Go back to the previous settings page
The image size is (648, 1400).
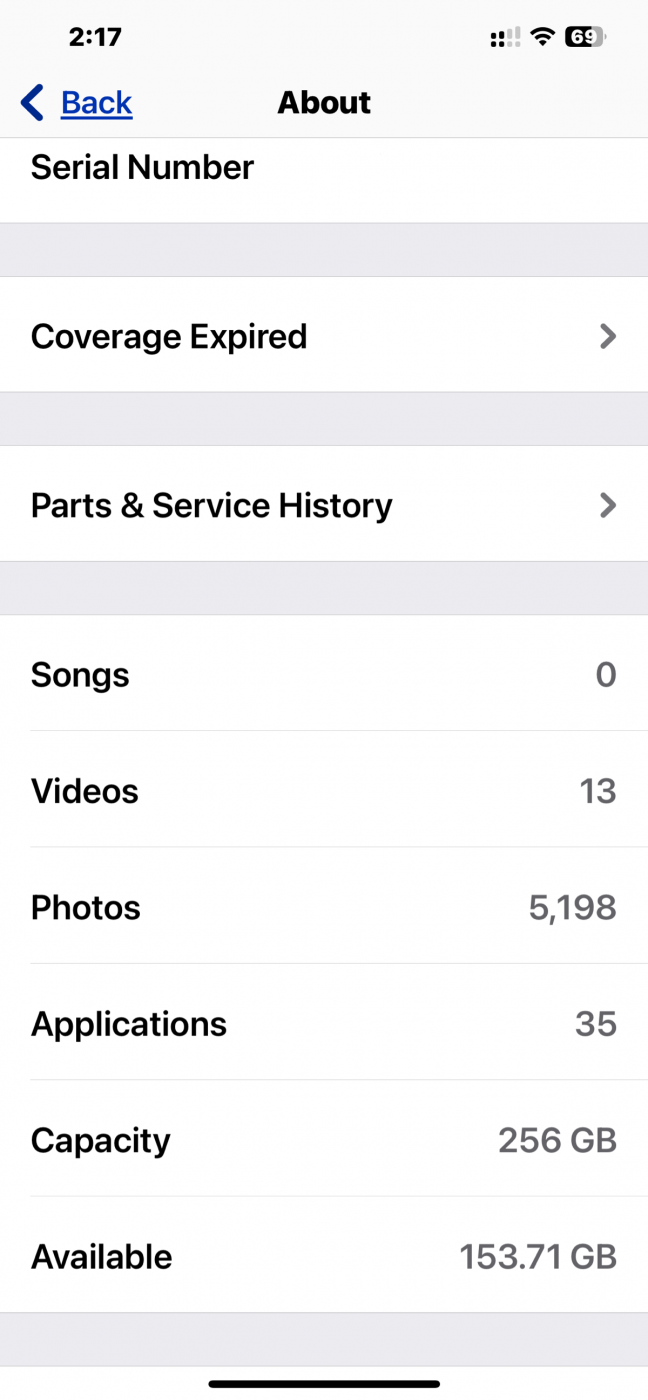tap(77, 103)
